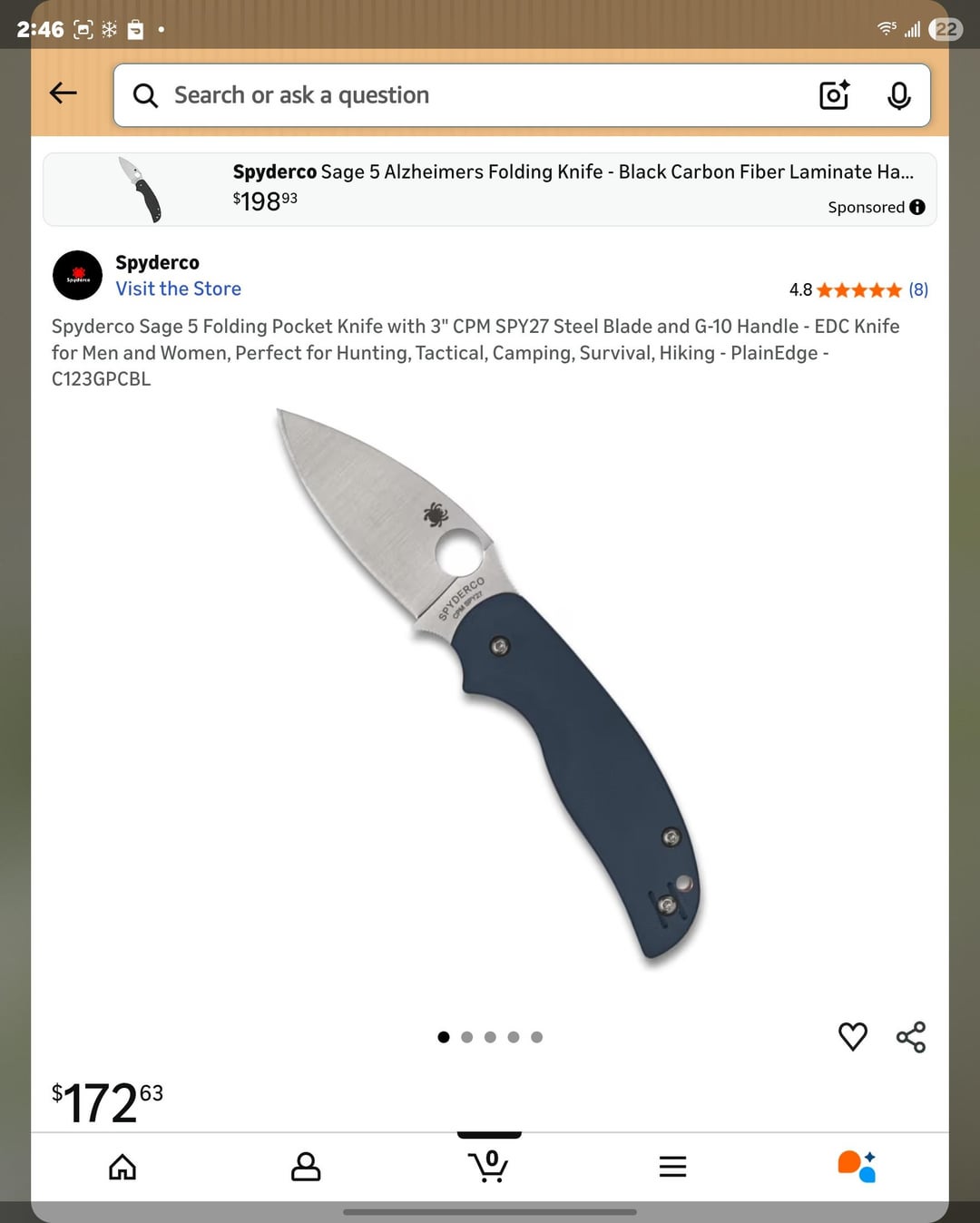Open the account profile tab
Screen dimensions: 980x1223
pos(306,1167)
